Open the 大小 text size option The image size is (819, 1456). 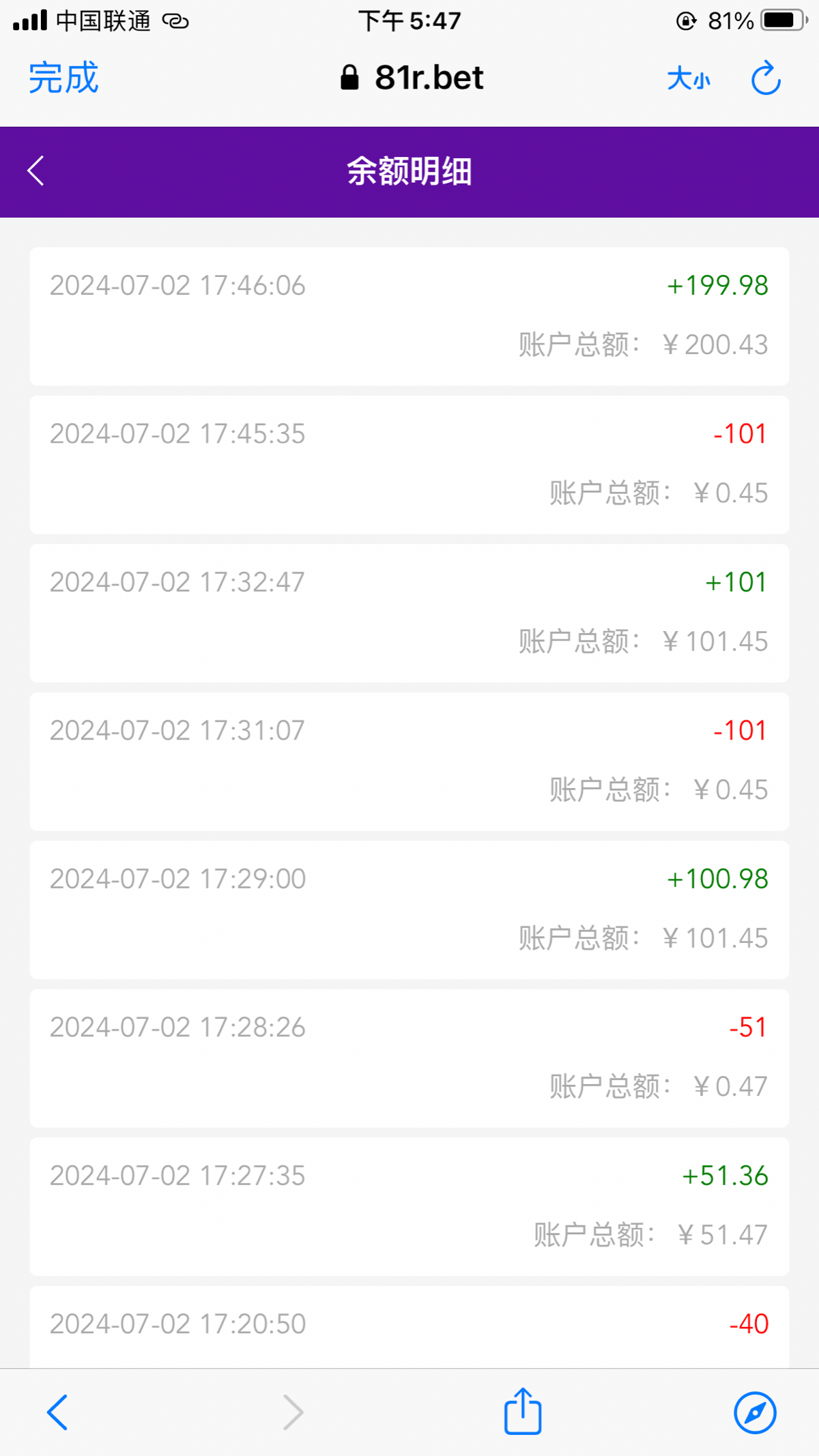click(689, 78)
